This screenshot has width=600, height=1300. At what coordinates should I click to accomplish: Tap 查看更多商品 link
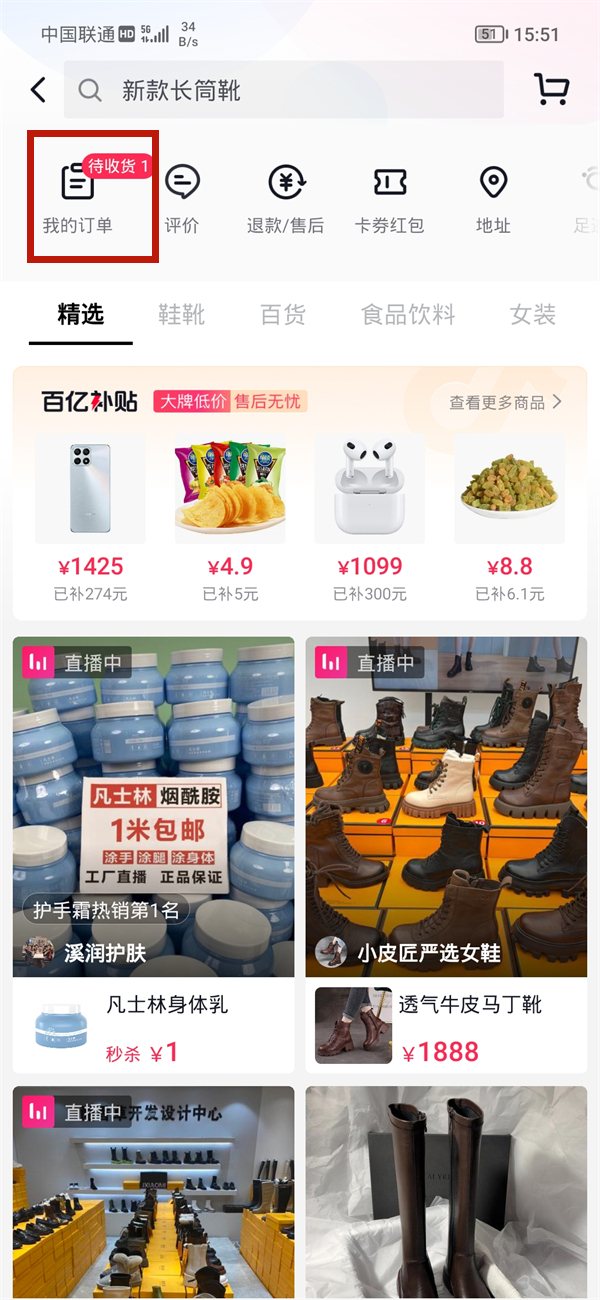point(505,402)
